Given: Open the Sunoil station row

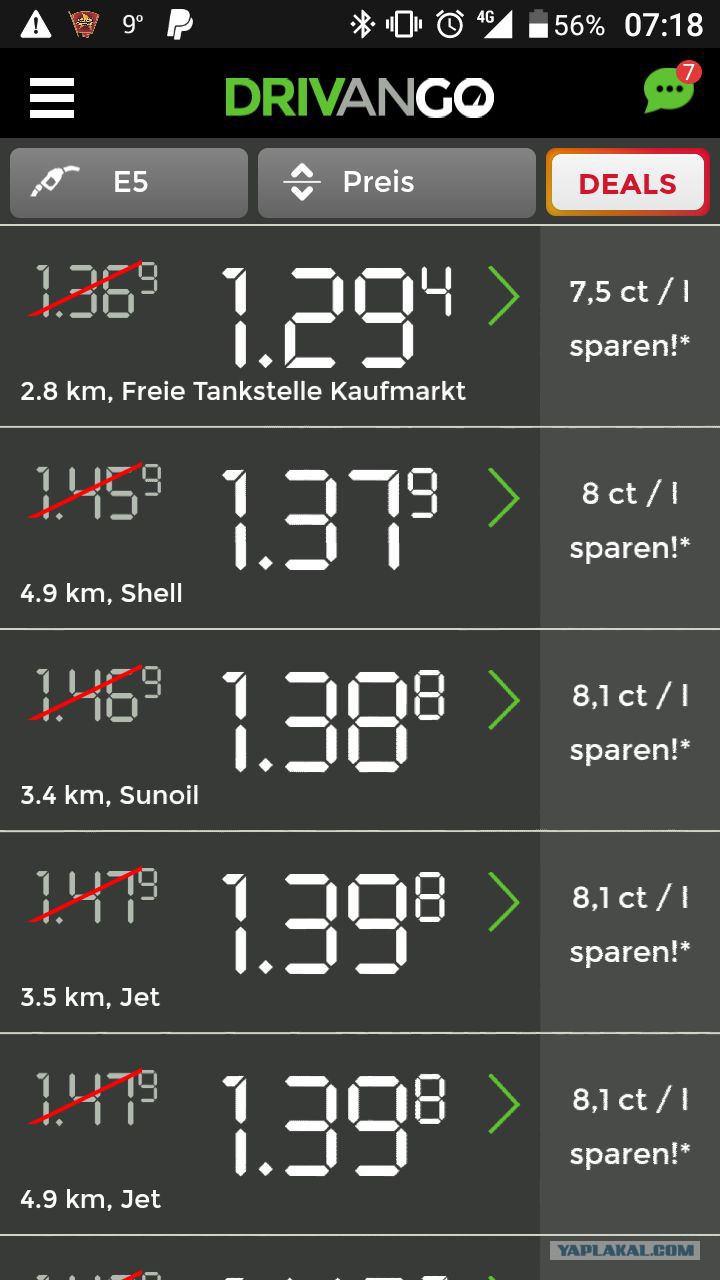Looking at the screenshot, I should tap(270, 730).
